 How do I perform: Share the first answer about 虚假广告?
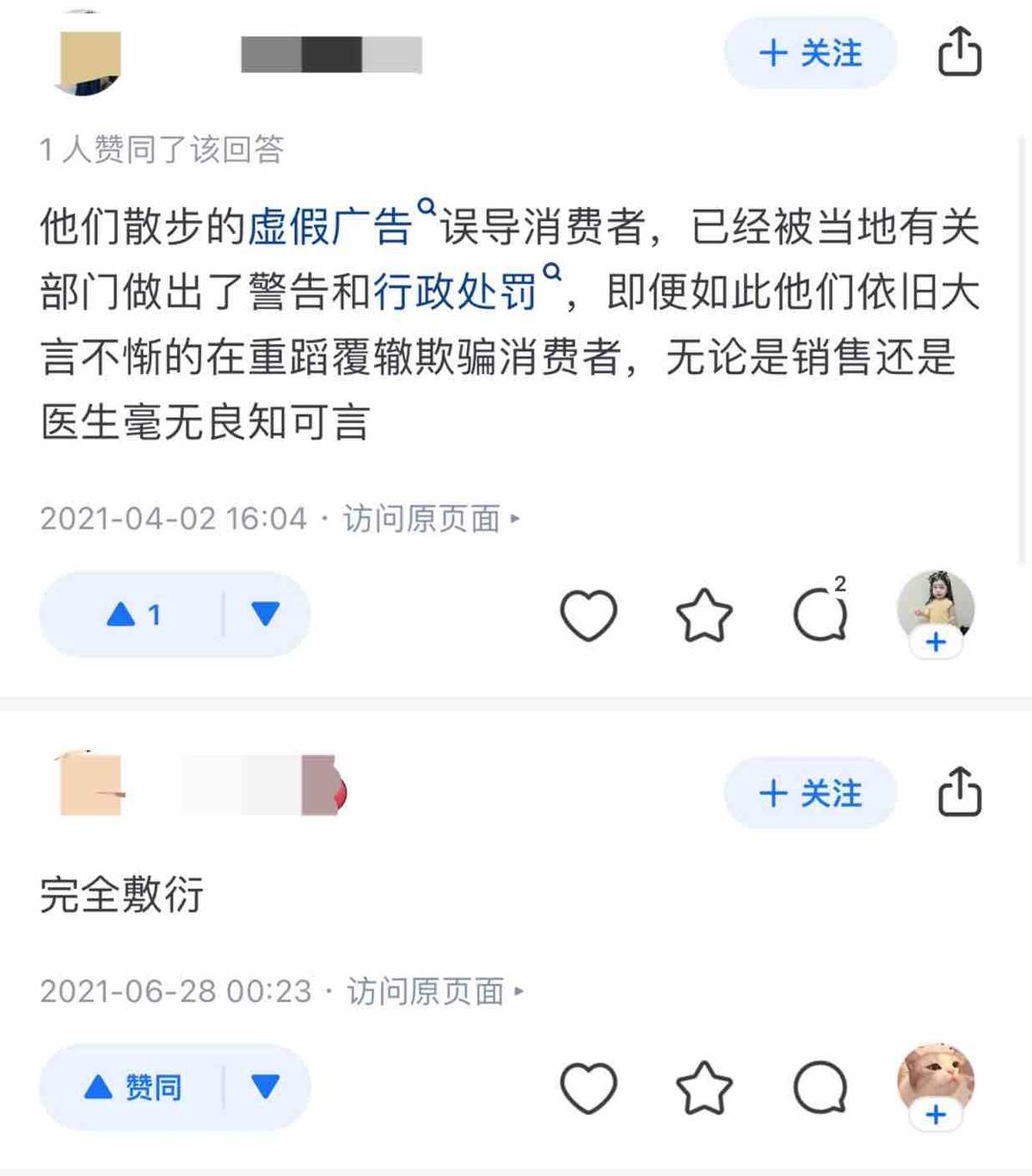[x=959, y=52]
